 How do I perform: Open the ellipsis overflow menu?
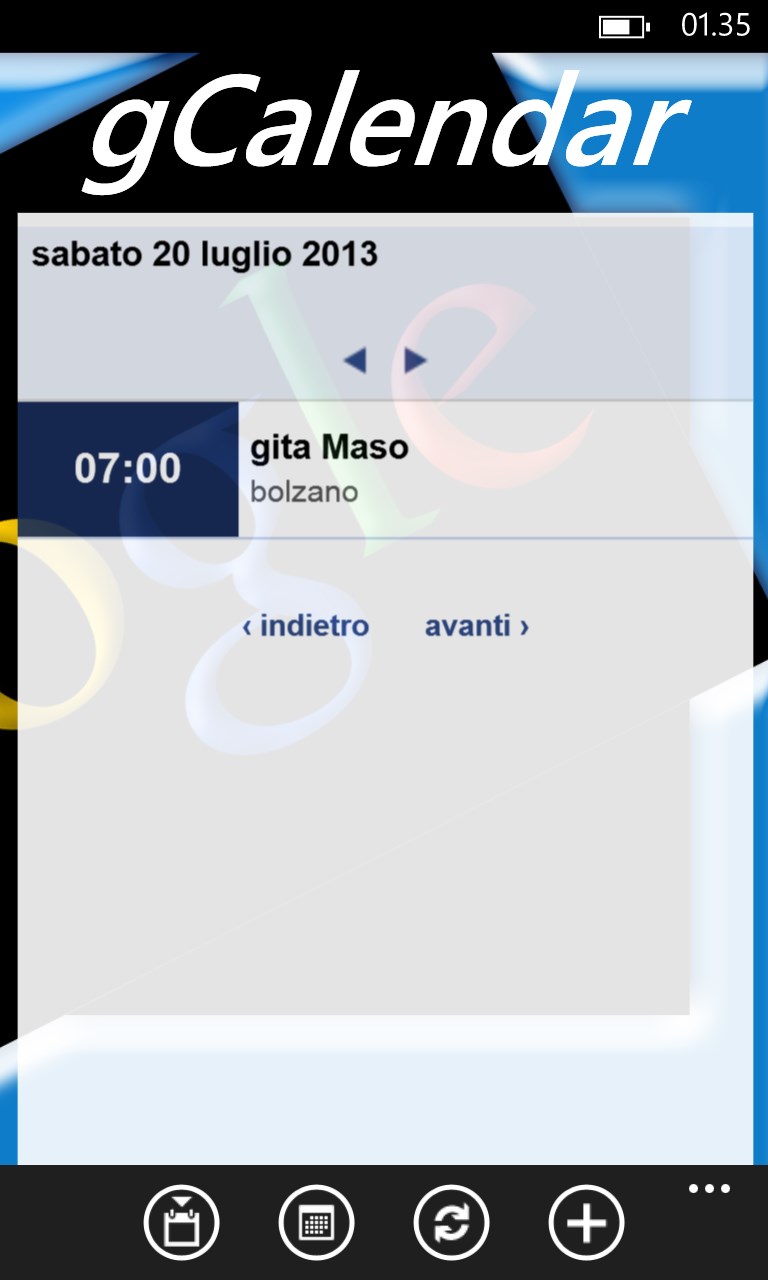pyautogui.click(x=709, y=1187)
